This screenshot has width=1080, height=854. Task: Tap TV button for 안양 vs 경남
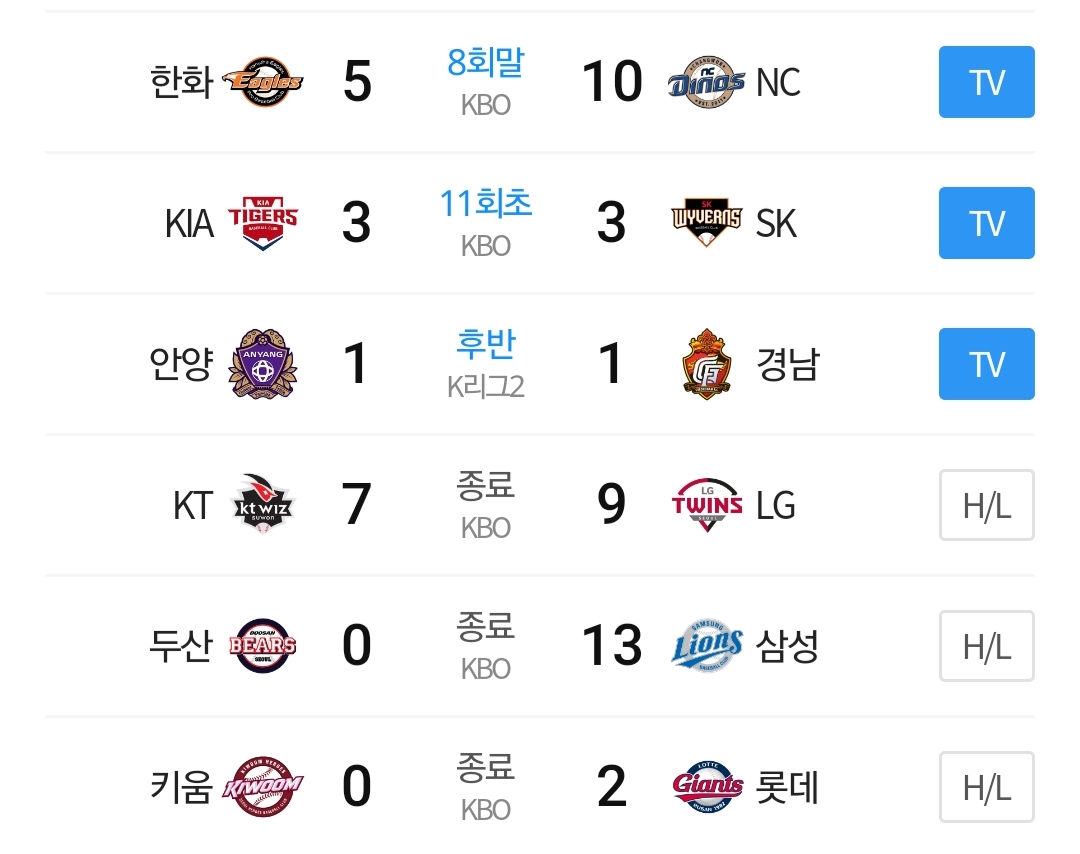coord(986,364)
